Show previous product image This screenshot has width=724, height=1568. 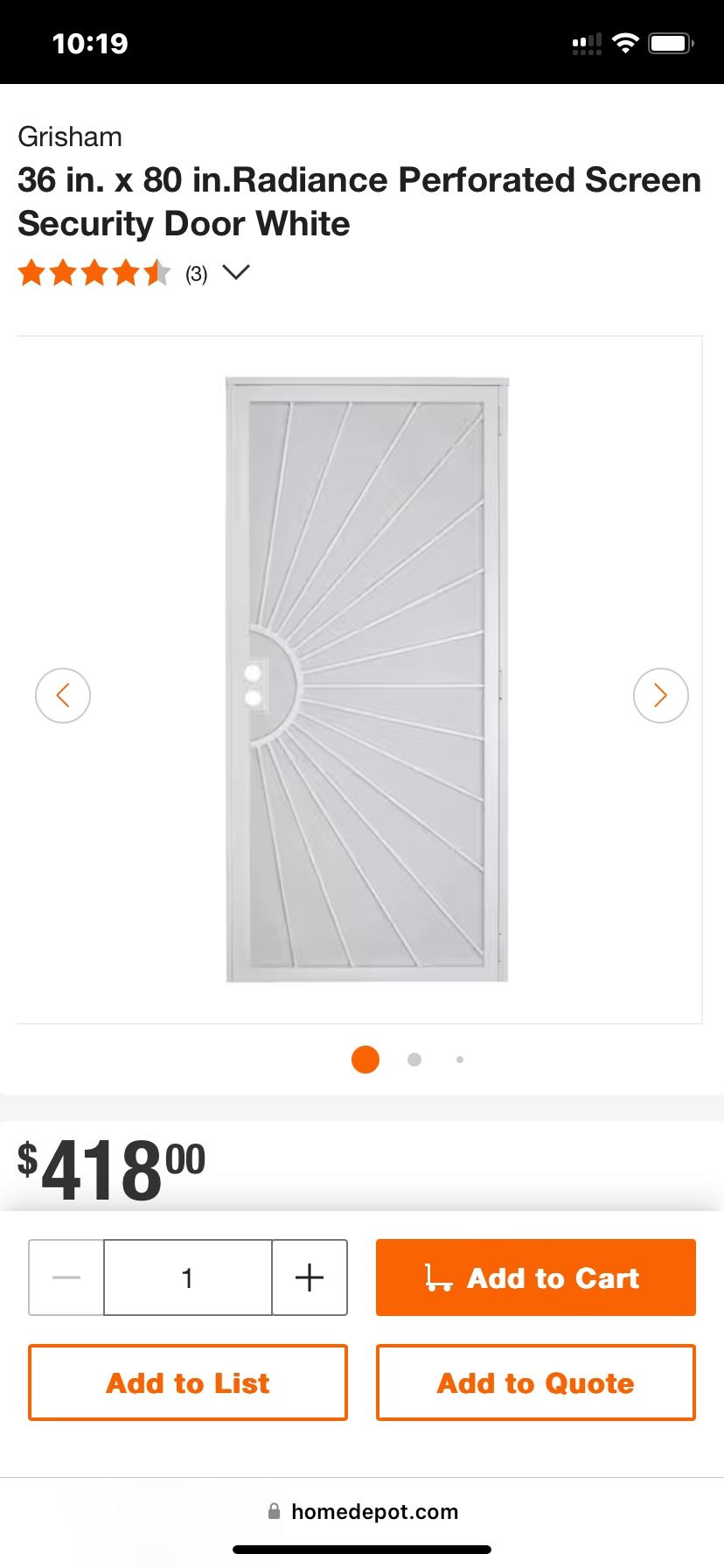tap(63, 696)
